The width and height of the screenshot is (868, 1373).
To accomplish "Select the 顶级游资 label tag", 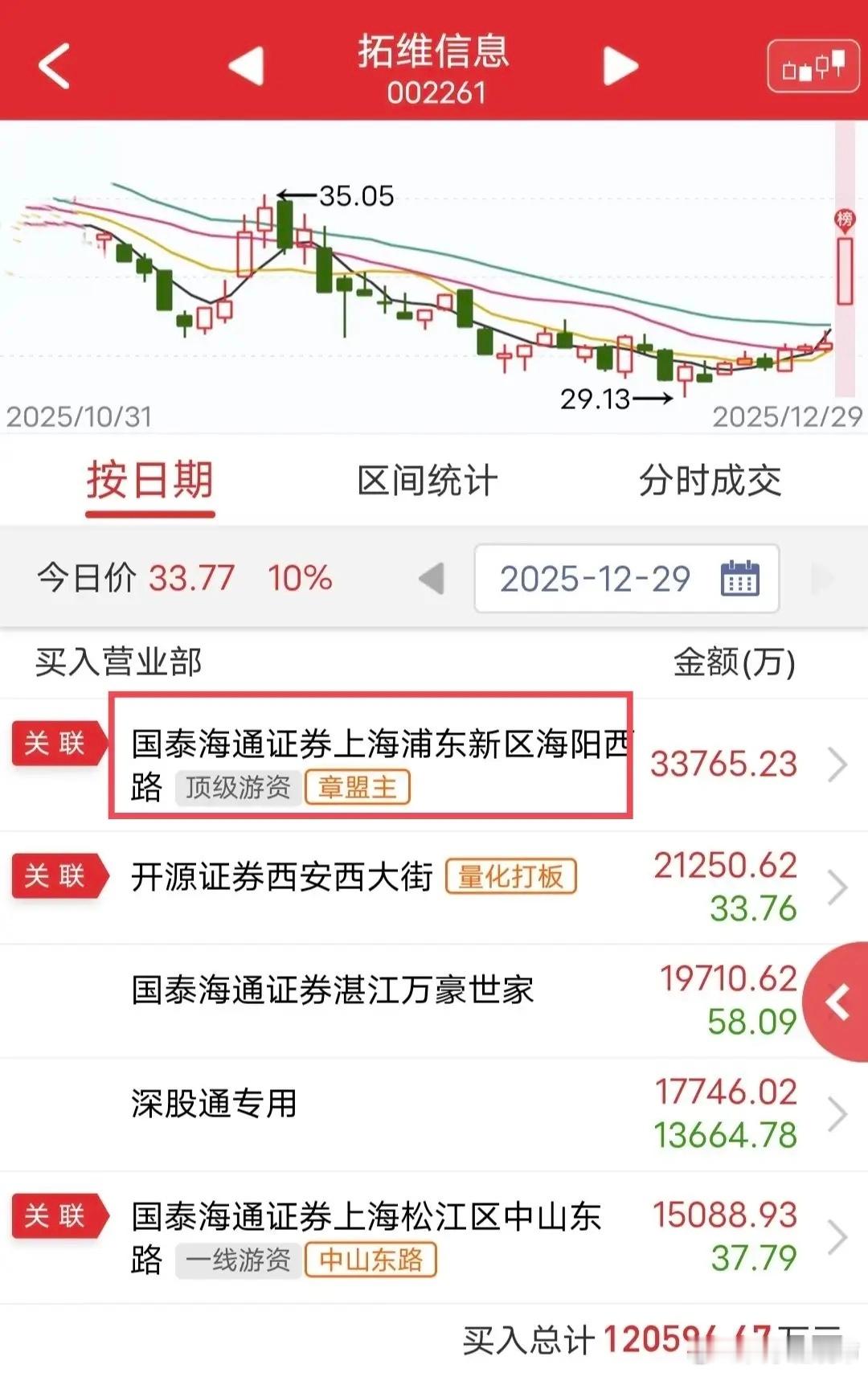I will point(237,788).
